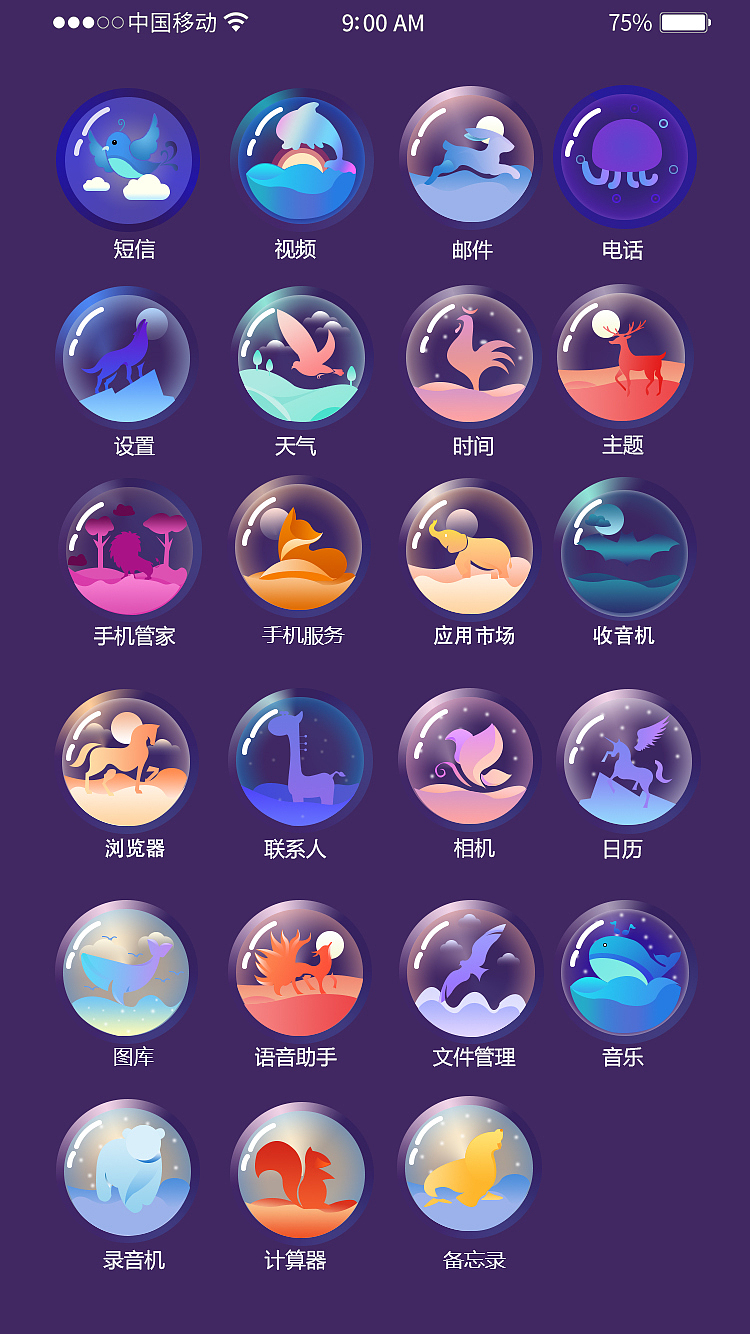Open 应用市场 (App Market) elephant icon

[470, 548]
